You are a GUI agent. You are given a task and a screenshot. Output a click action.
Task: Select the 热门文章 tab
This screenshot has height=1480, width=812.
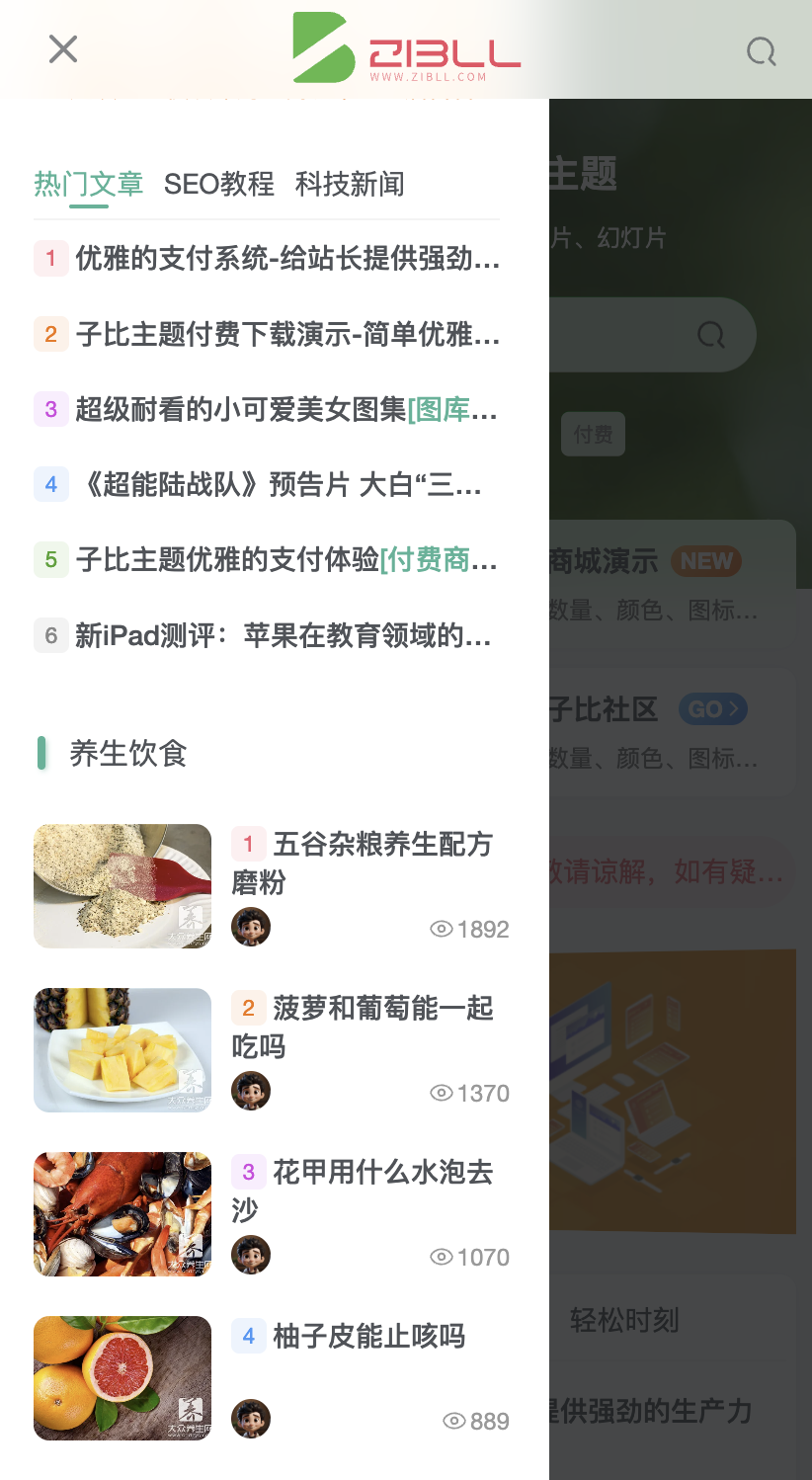coord(88,185)
